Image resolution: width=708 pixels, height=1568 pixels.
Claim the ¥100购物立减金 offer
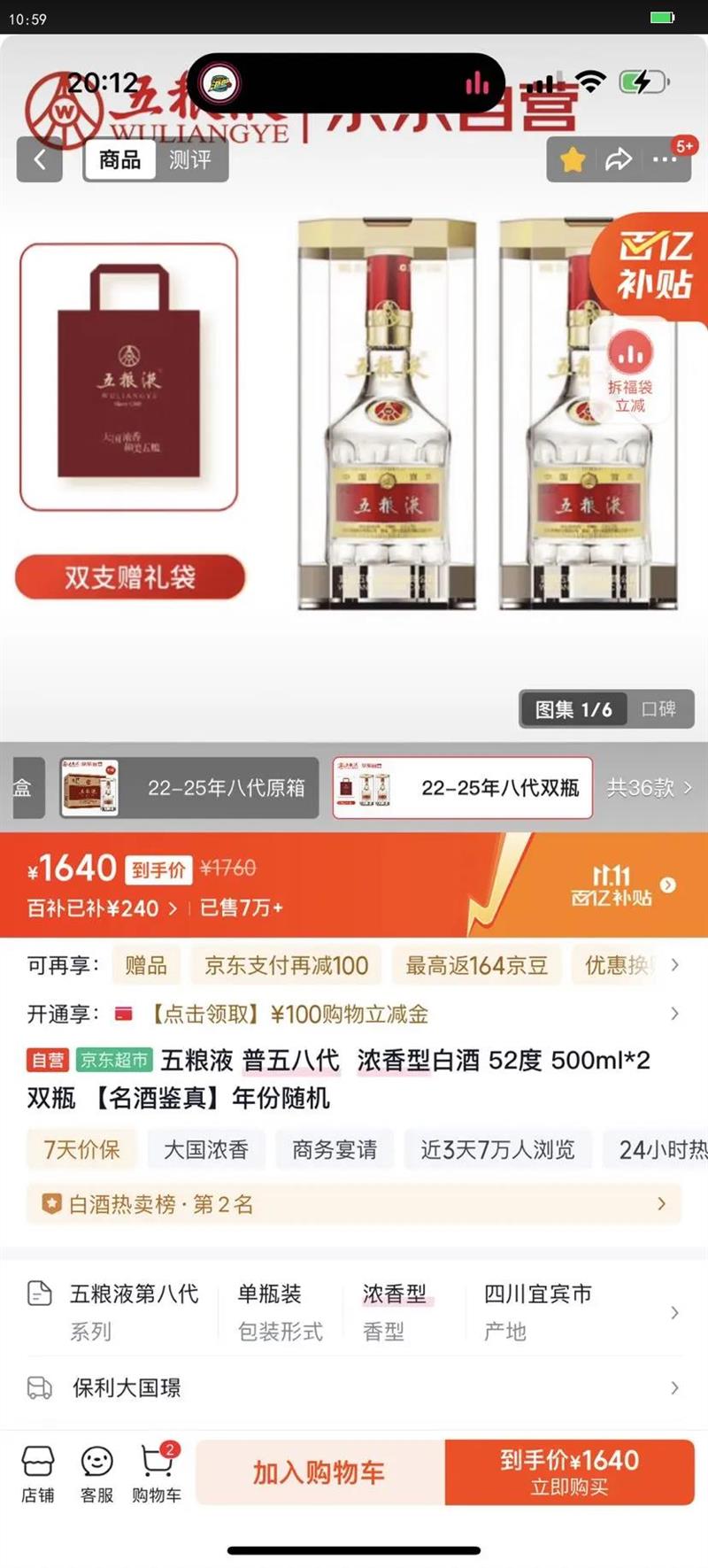(x=288, y=1014)
